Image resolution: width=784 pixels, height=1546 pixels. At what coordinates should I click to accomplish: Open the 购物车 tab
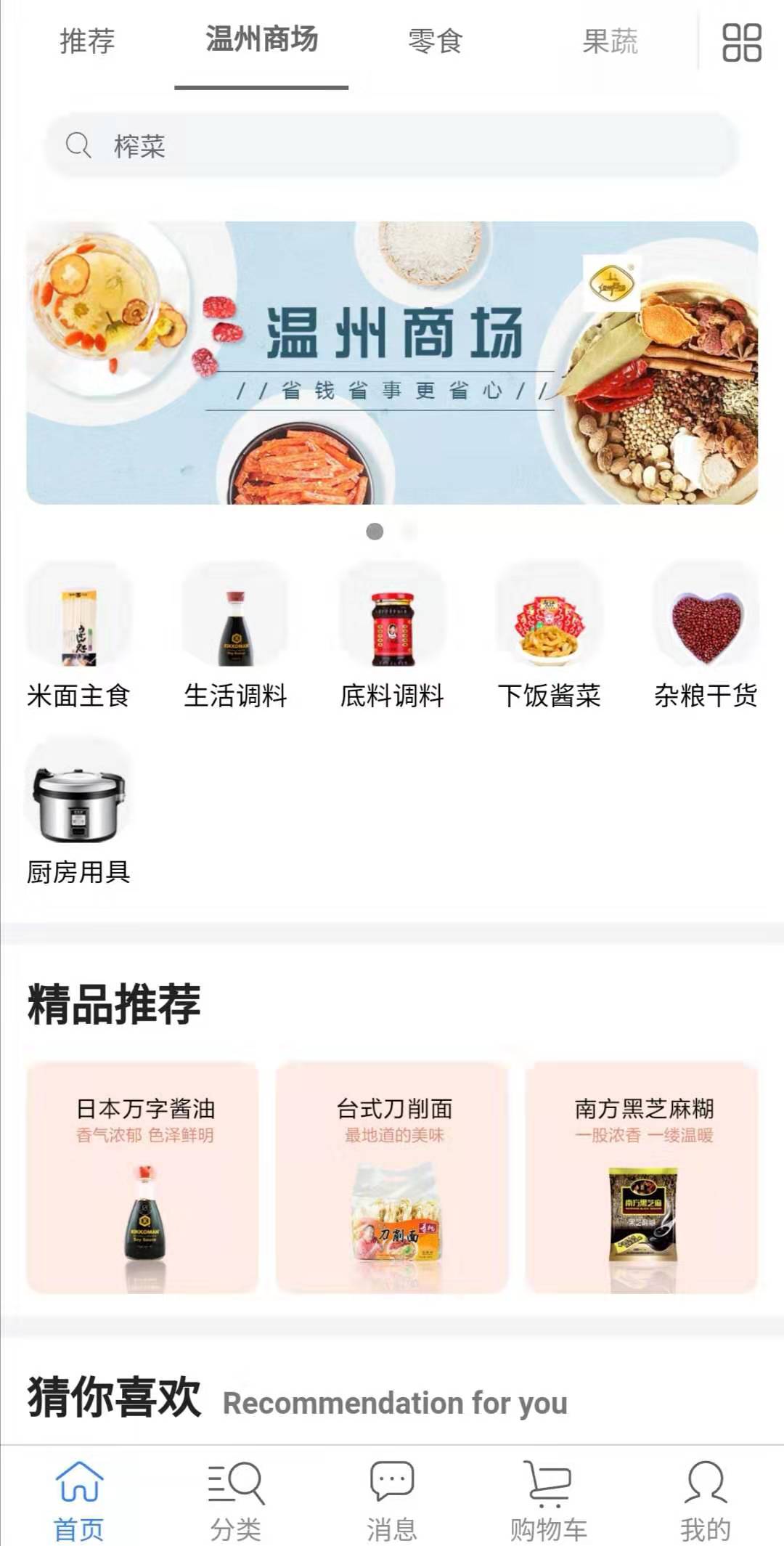click(549, 1500)
